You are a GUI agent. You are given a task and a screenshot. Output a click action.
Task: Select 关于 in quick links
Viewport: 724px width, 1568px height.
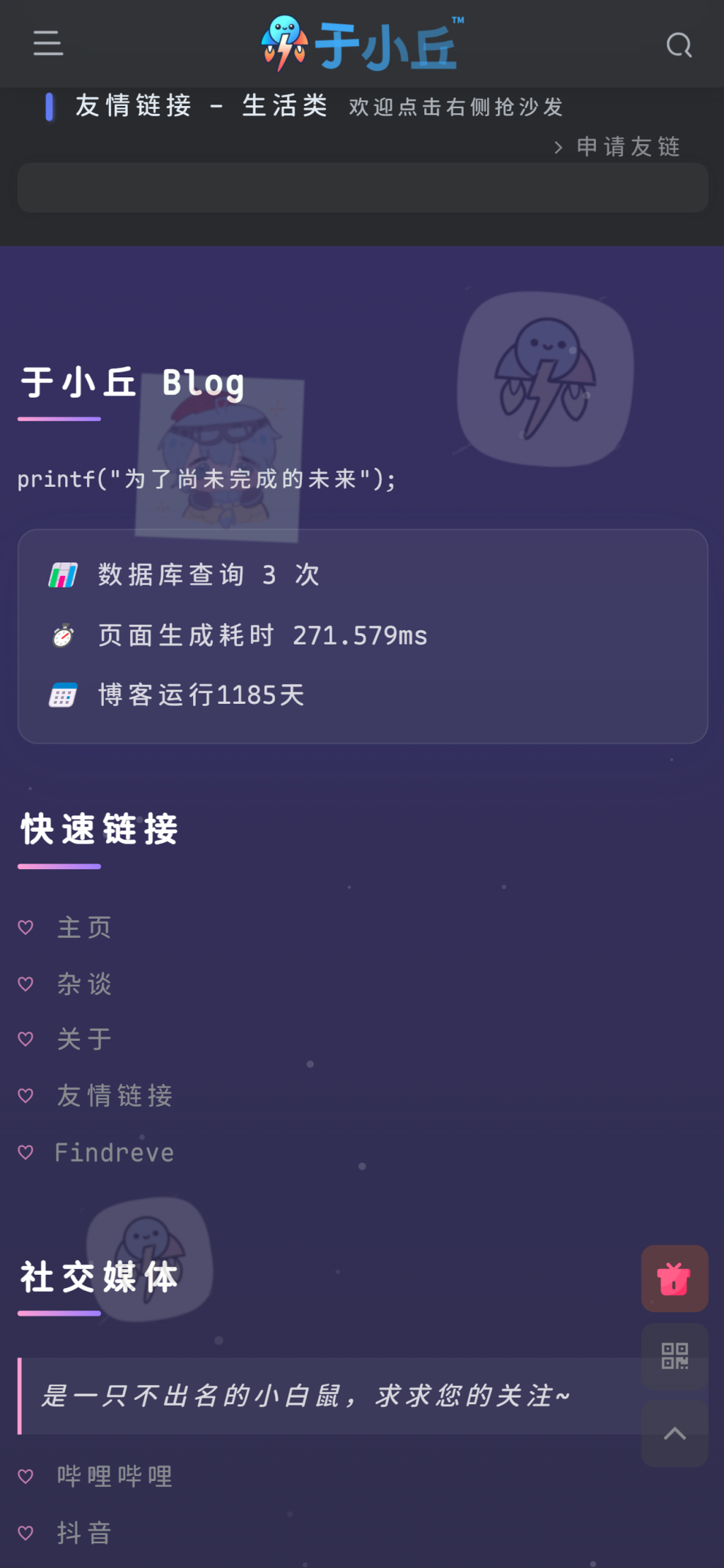click(83, 1039)
